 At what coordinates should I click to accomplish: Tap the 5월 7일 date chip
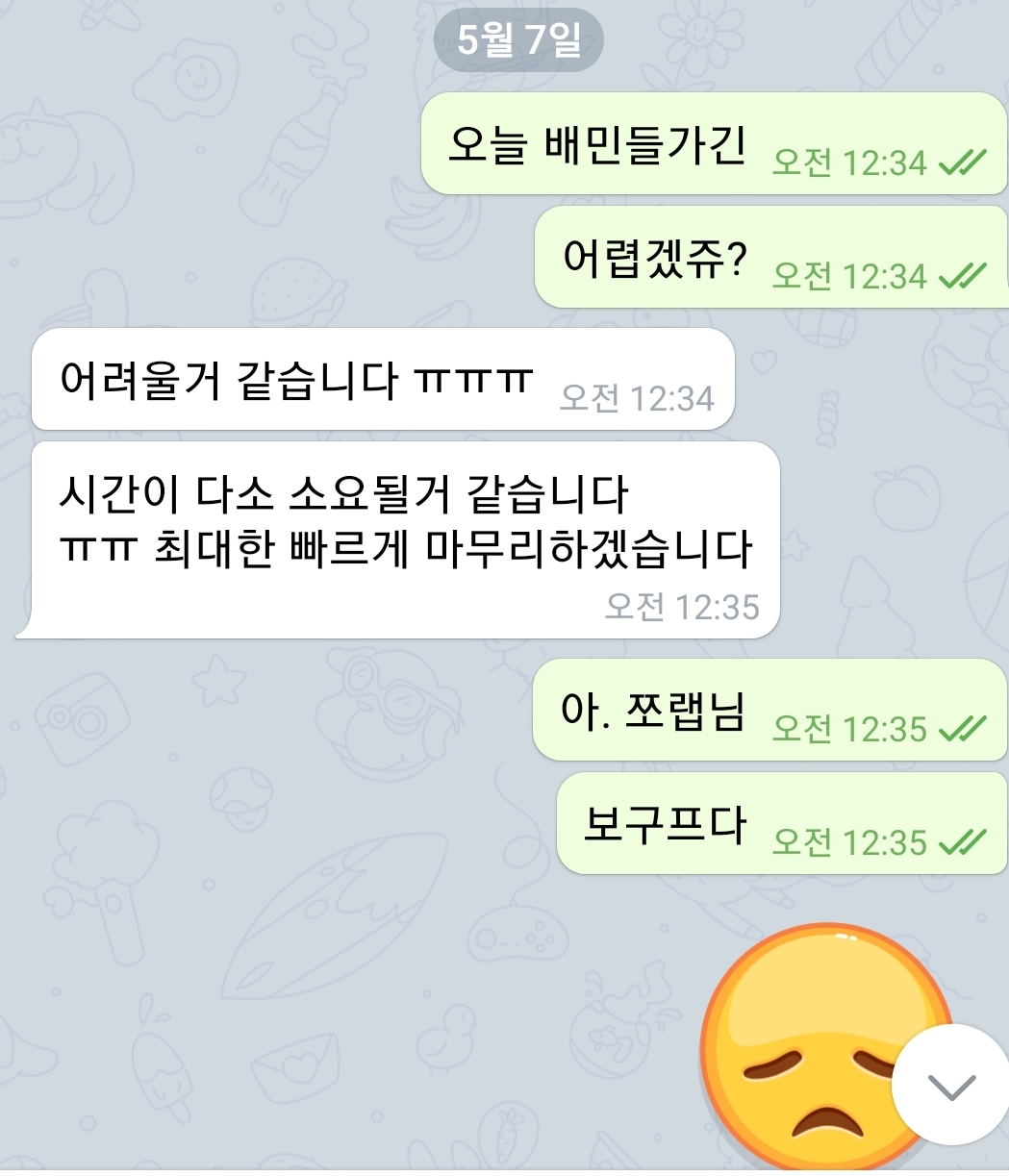pyautogui.click(x=518, y=41)
